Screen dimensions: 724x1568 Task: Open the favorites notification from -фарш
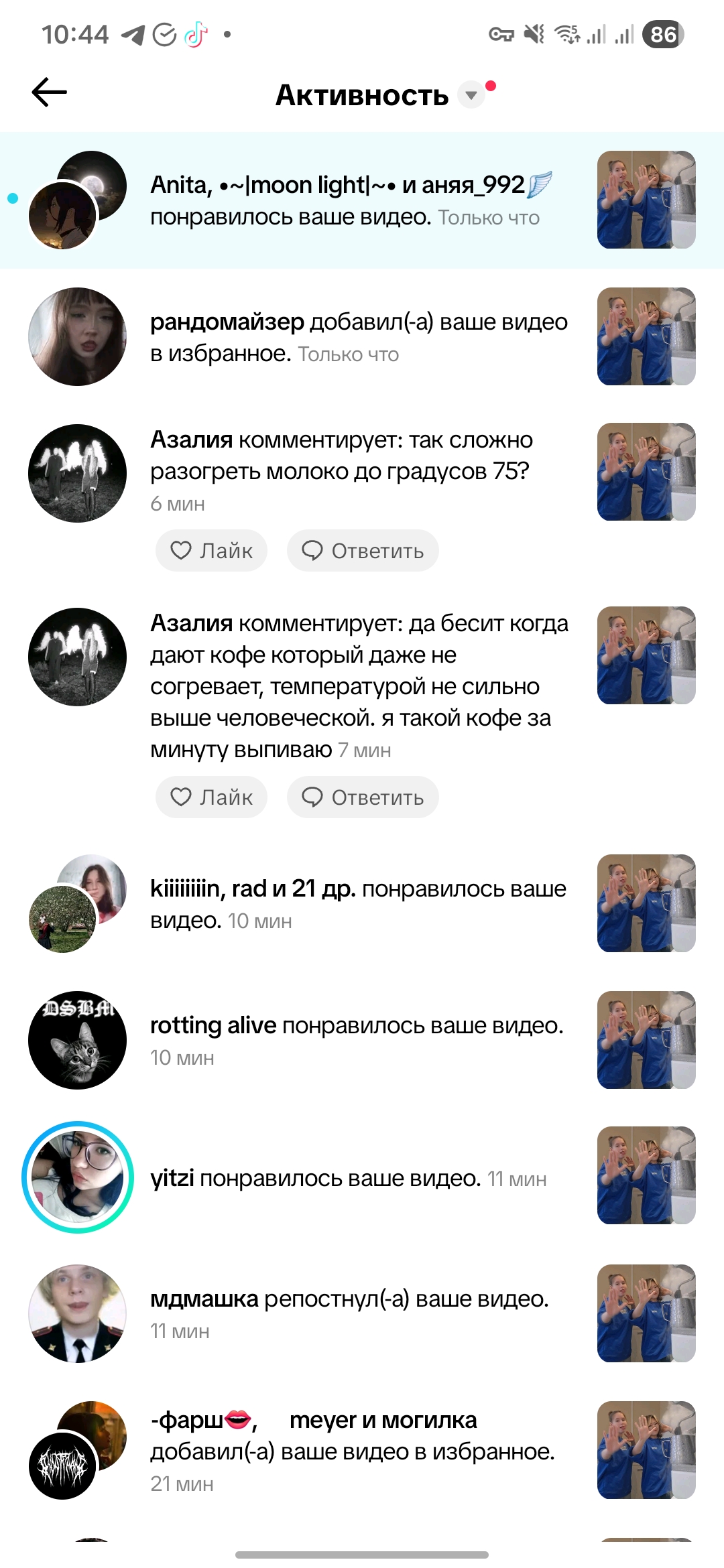point(352,1451)
